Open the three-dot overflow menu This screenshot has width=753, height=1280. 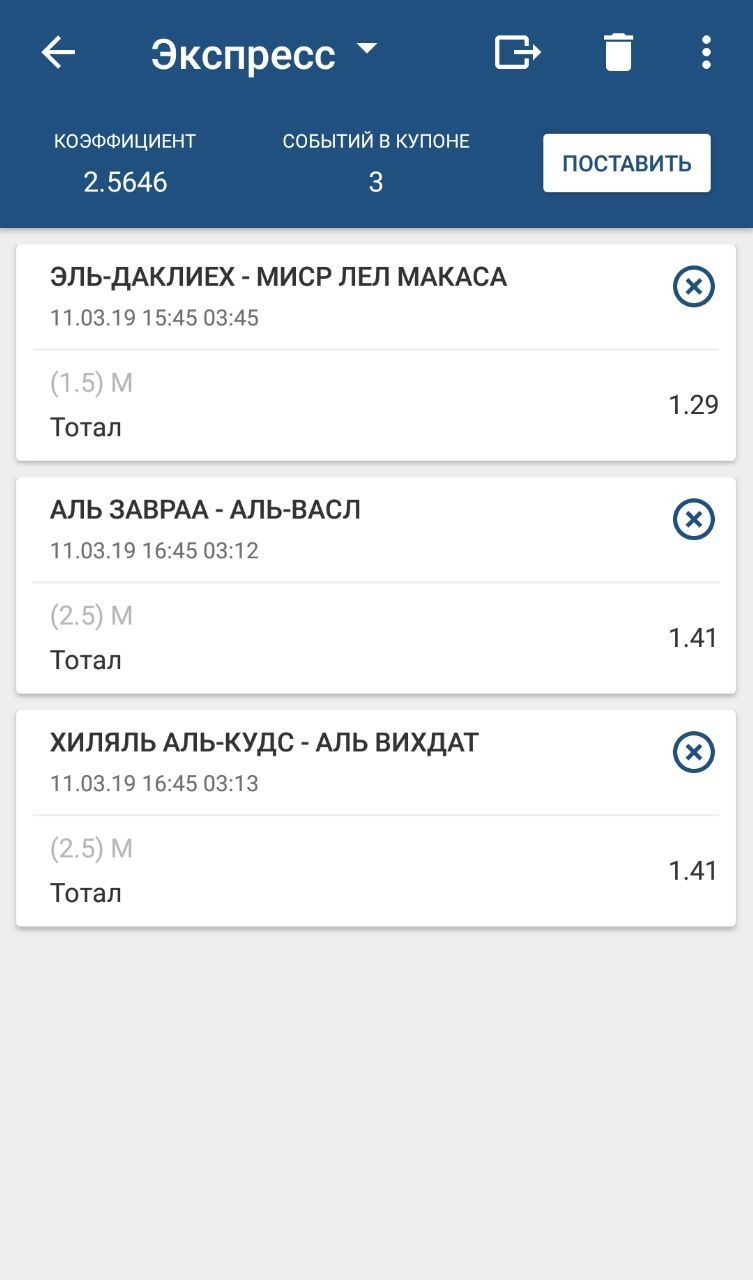click(x=706, y=52)
